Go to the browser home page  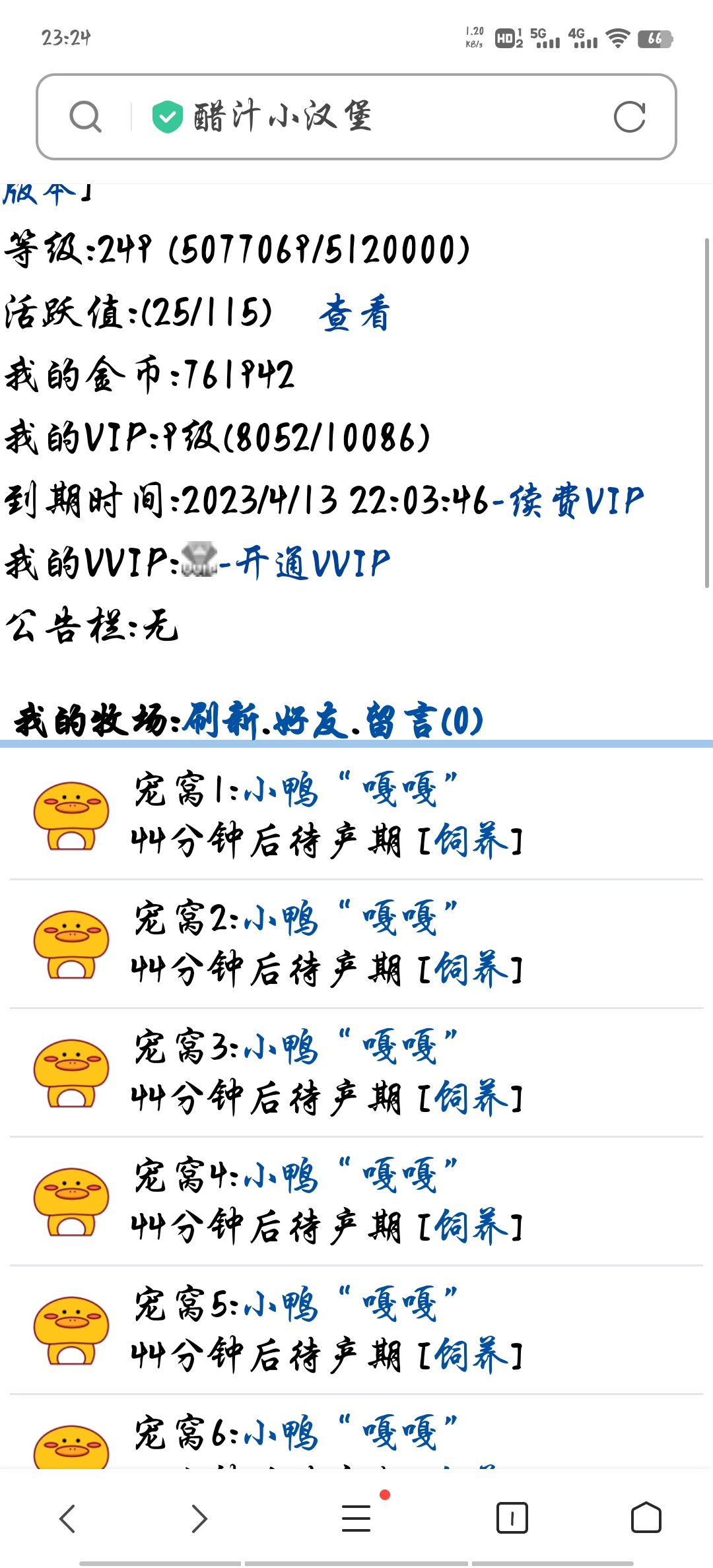[x=646, y=1518]
